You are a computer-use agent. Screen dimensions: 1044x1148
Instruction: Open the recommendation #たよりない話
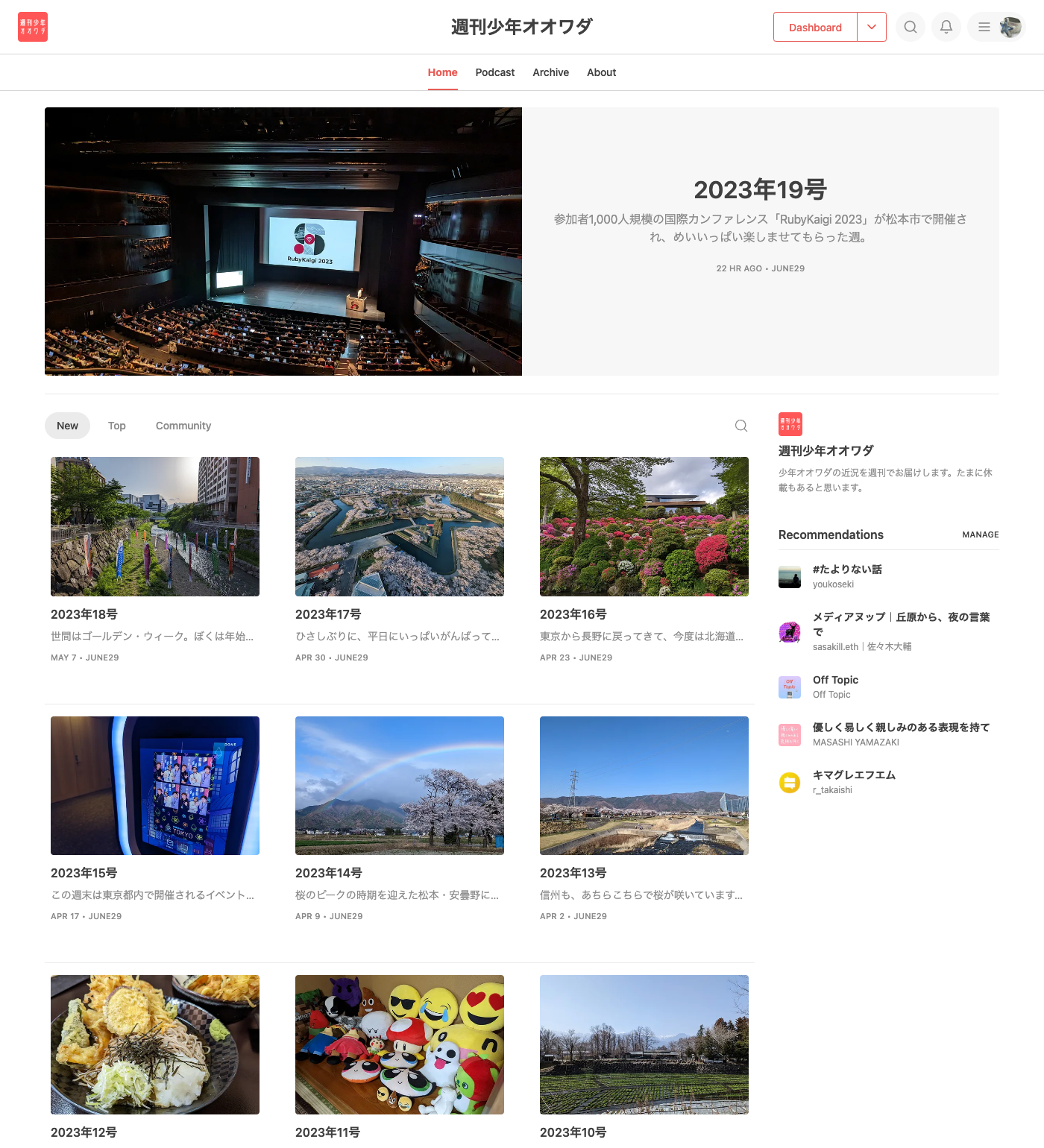[847, 570]
